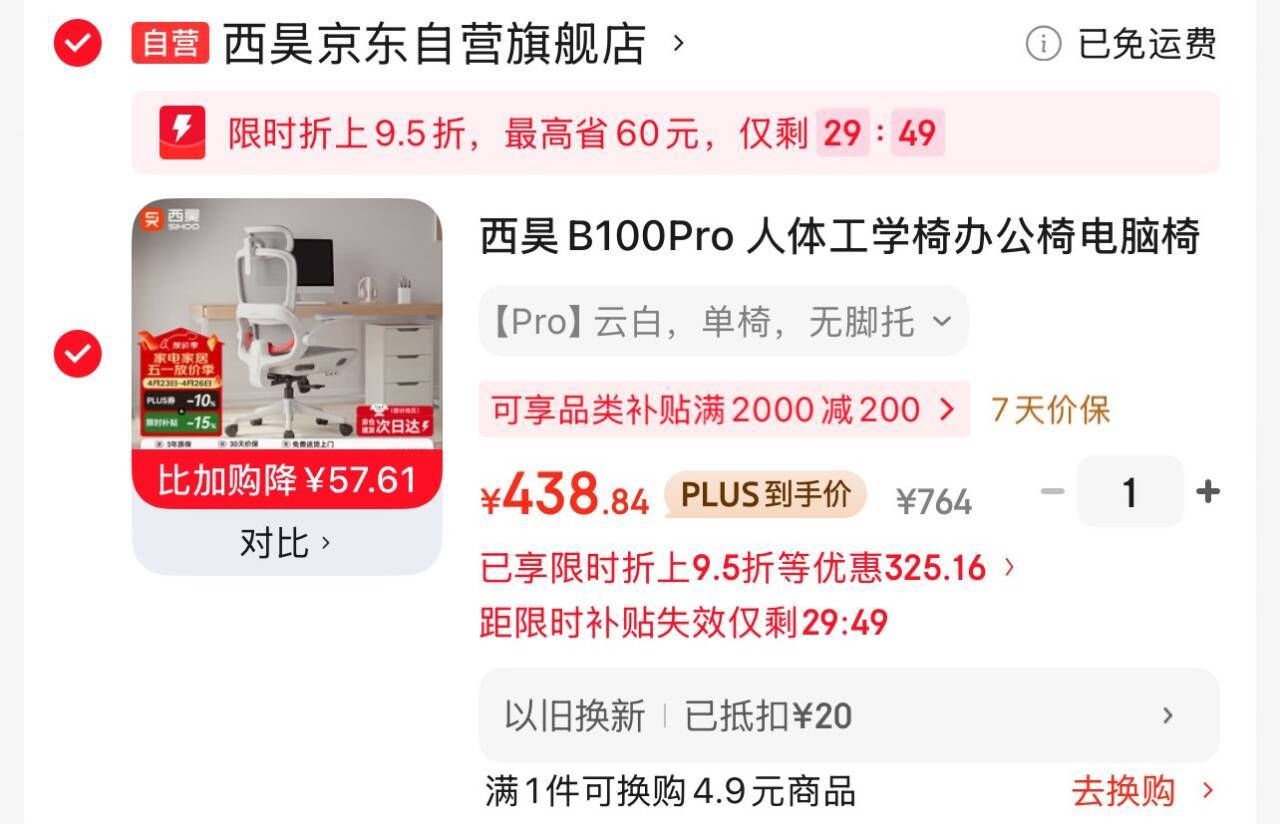Go to 去换购 add-on offers
Screen dimensions: 1280x824
point(1142,791)
